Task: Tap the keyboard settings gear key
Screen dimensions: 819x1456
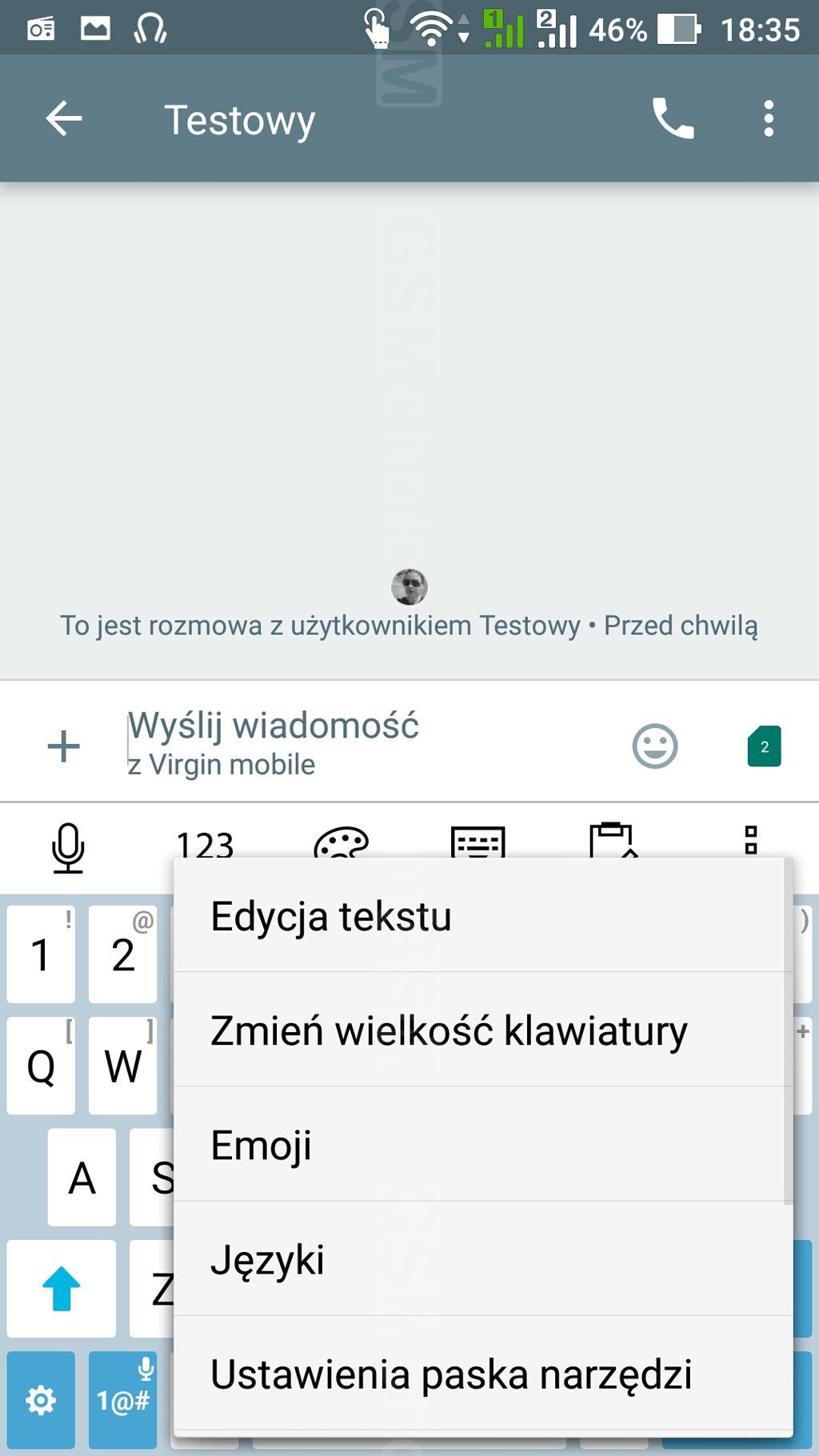Action: coord(41,1400)
